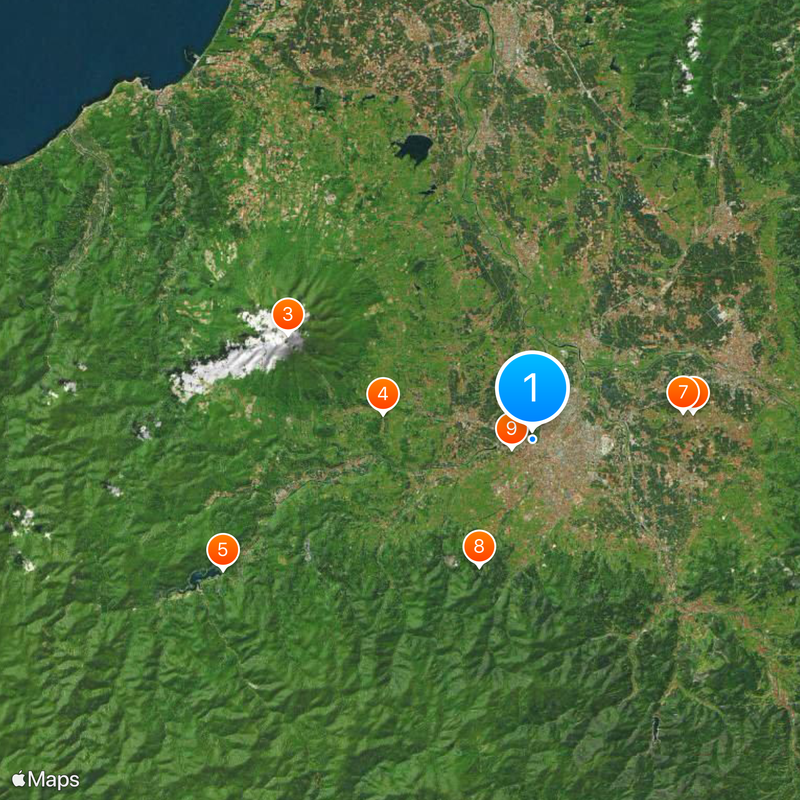Tap the orange map pin numbered 3
The width and height of the screenshot is (800, 800).
click(x=288, y=315)
